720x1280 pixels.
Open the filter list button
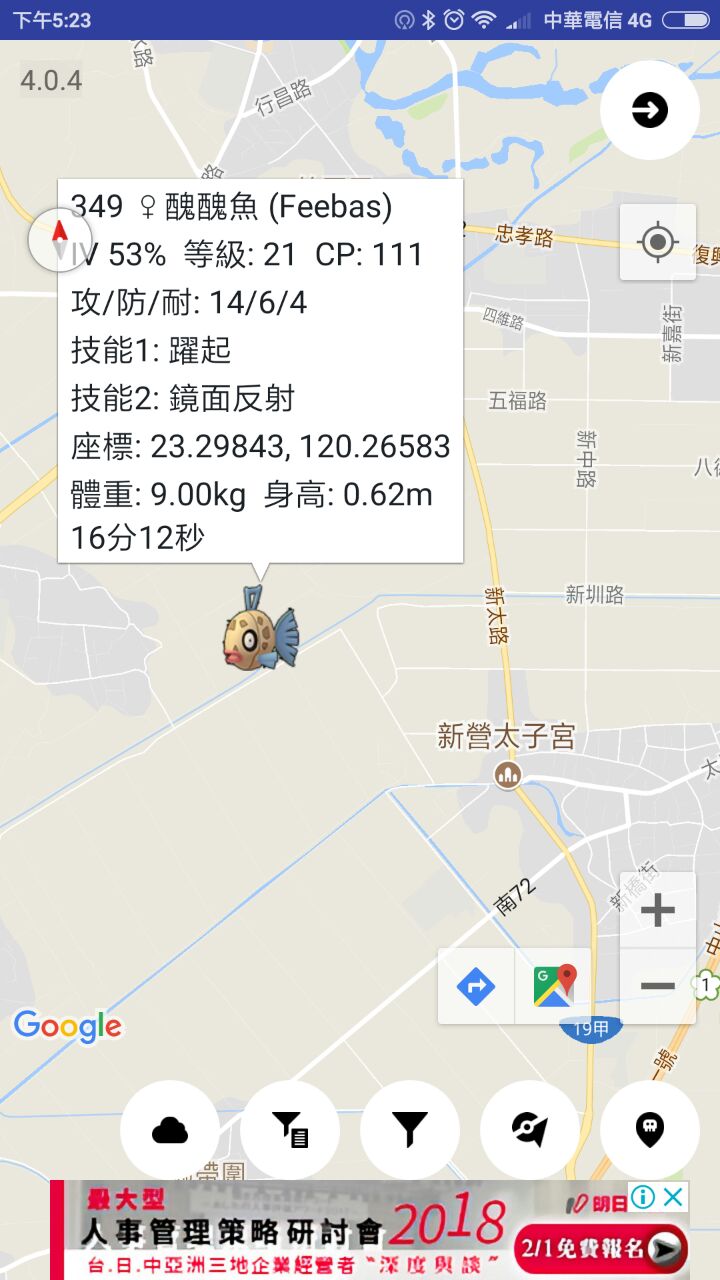290,1130
